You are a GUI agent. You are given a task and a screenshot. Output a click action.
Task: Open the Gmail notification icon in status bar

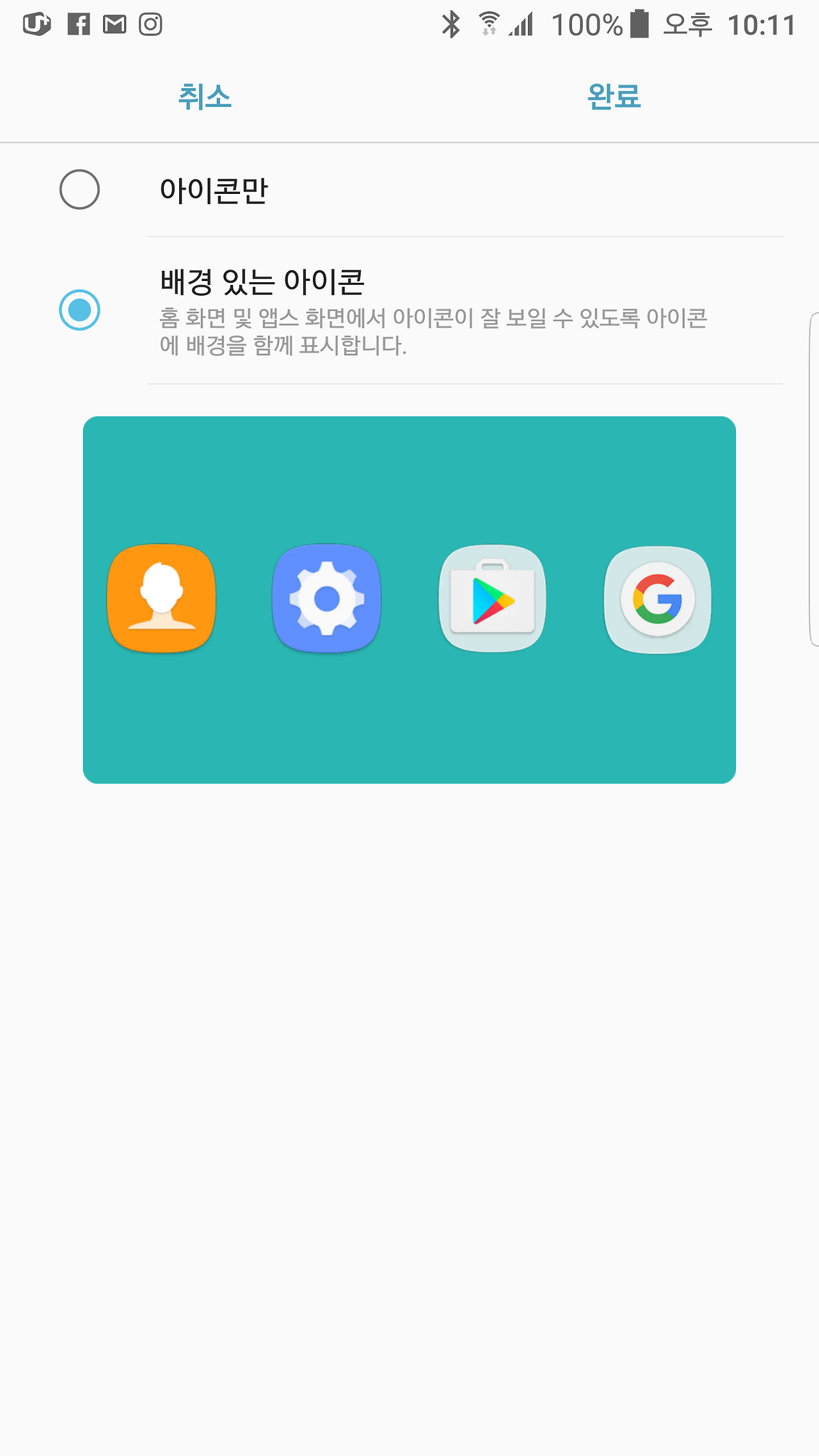[x=114, y=24]
